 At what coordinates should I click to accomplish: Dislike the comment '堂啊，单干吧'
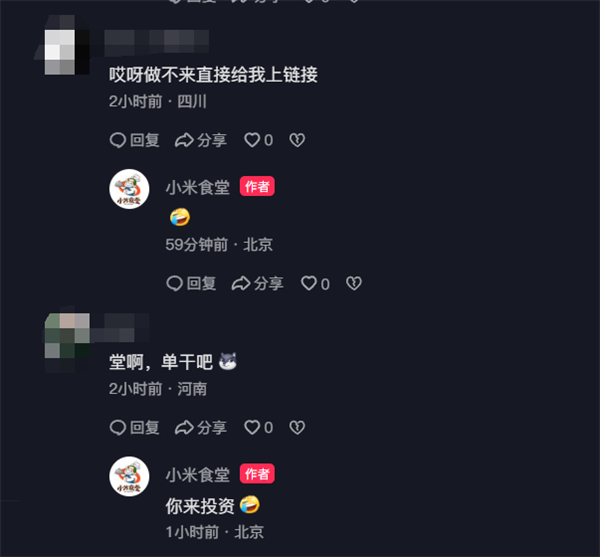pos(297,427)
